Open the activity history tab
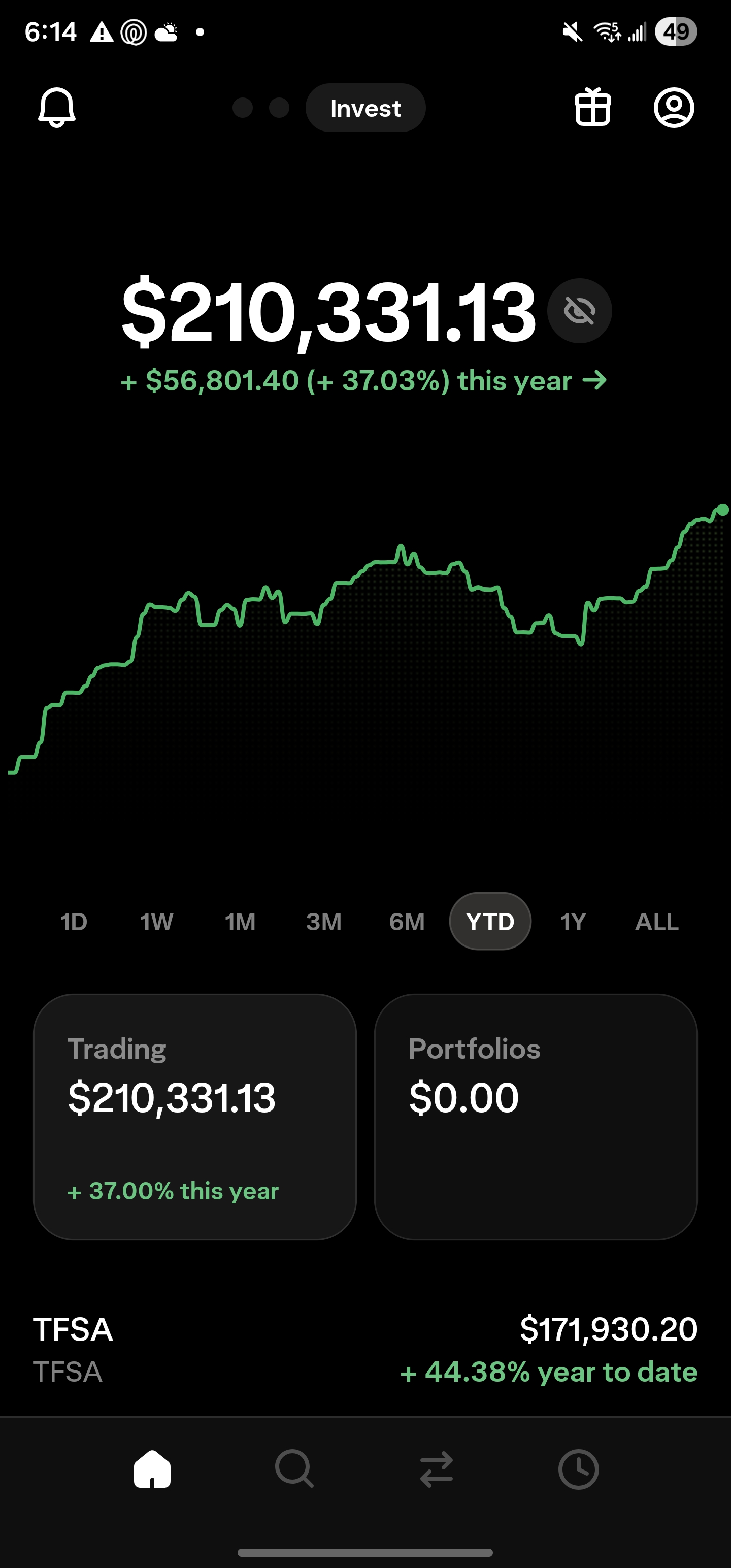The image size is (731, 1568). 578,1469
